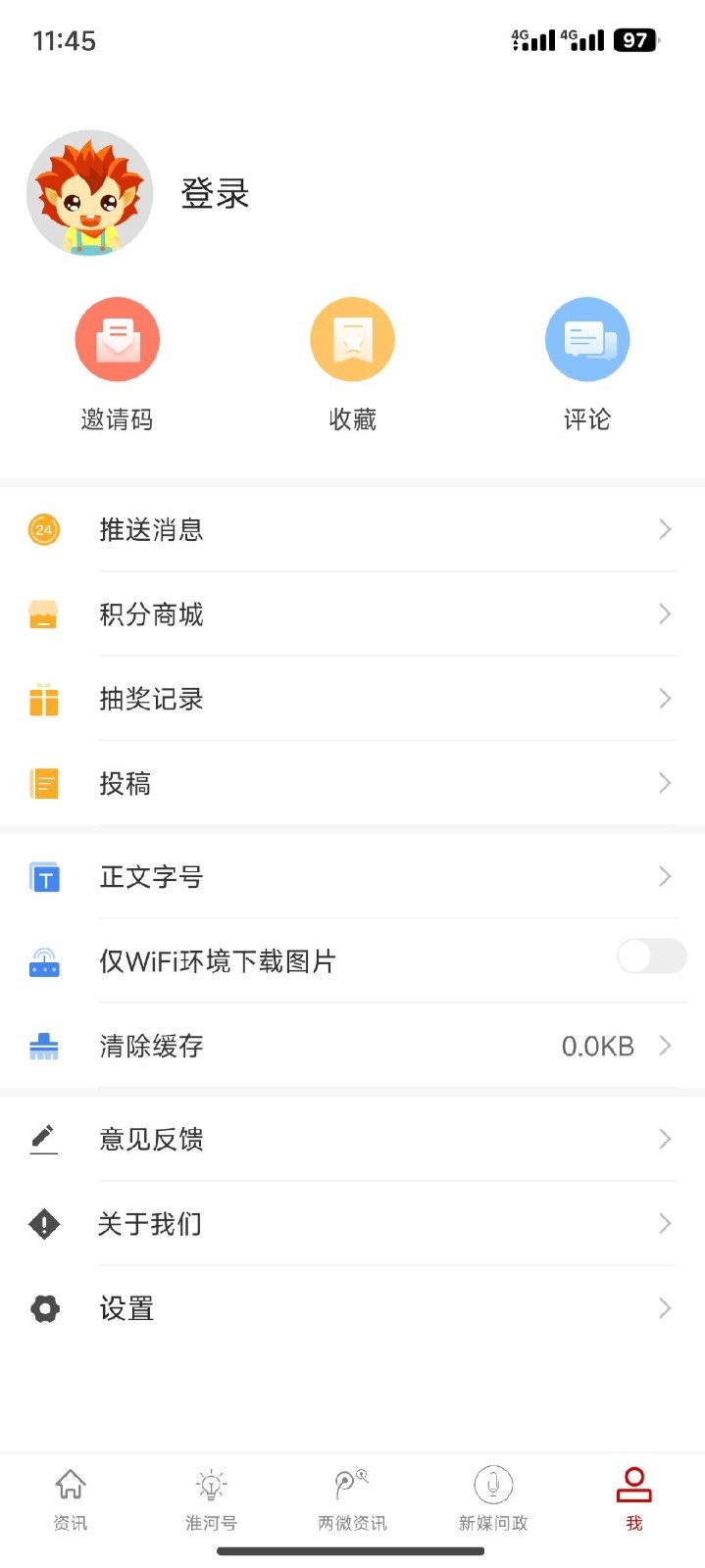705x1568 pixels.
Task: Open 意见反馈 feedback
Action: [352, 1139]
